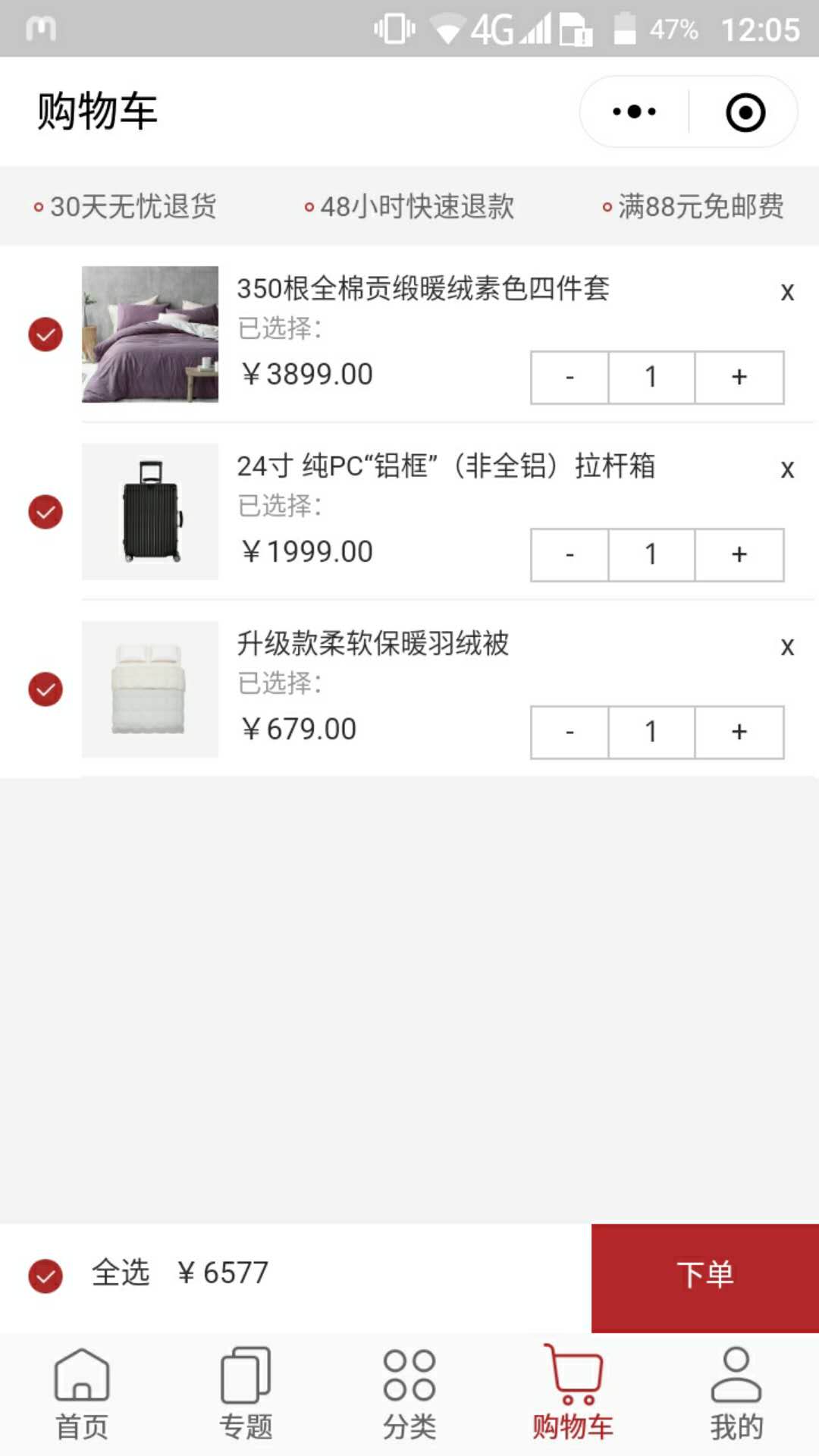
Task: Open the mini program more-options menu
Action: point(634,111)
